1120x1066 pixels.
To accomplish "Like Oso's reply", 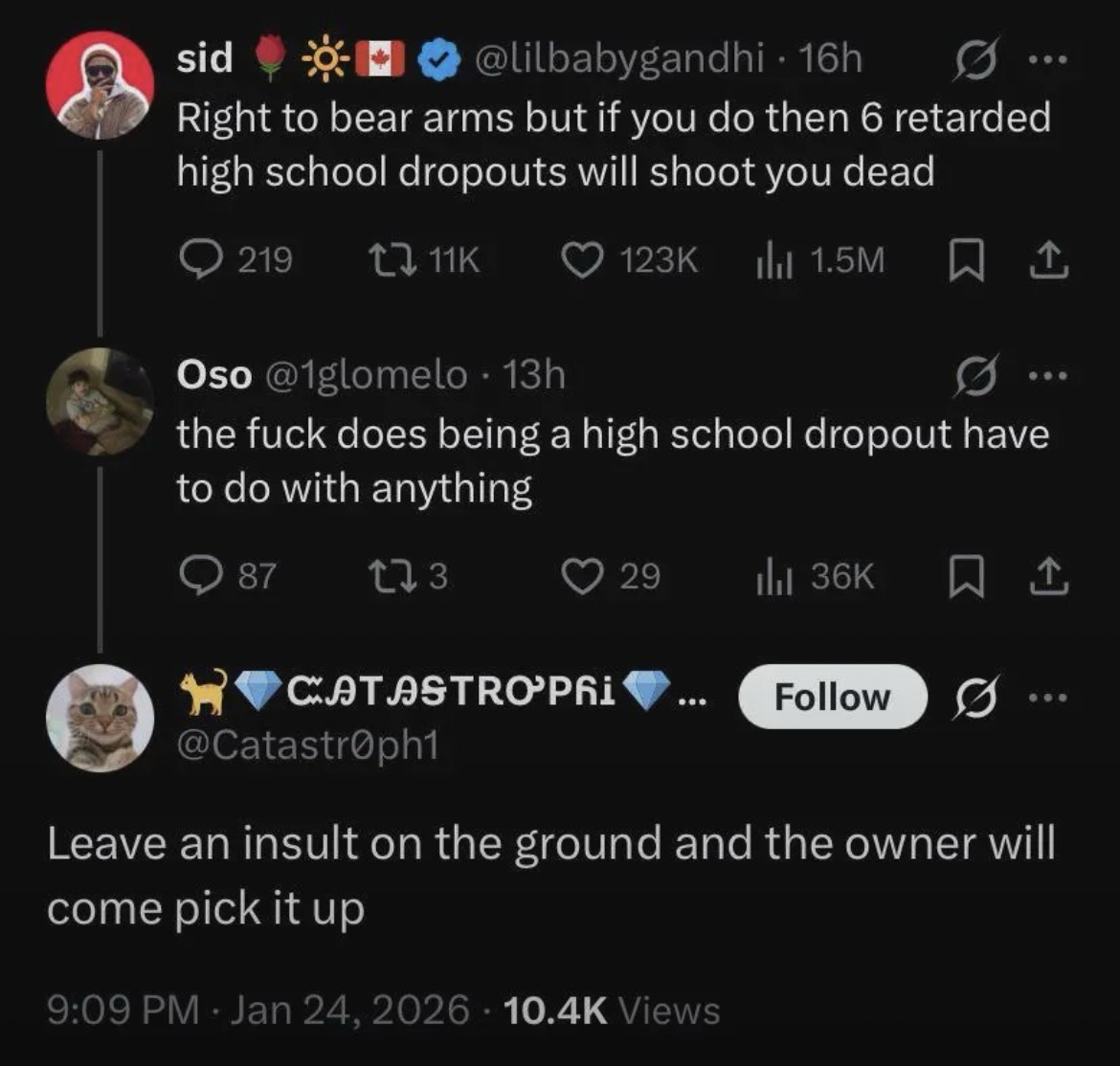I will 580,575.
